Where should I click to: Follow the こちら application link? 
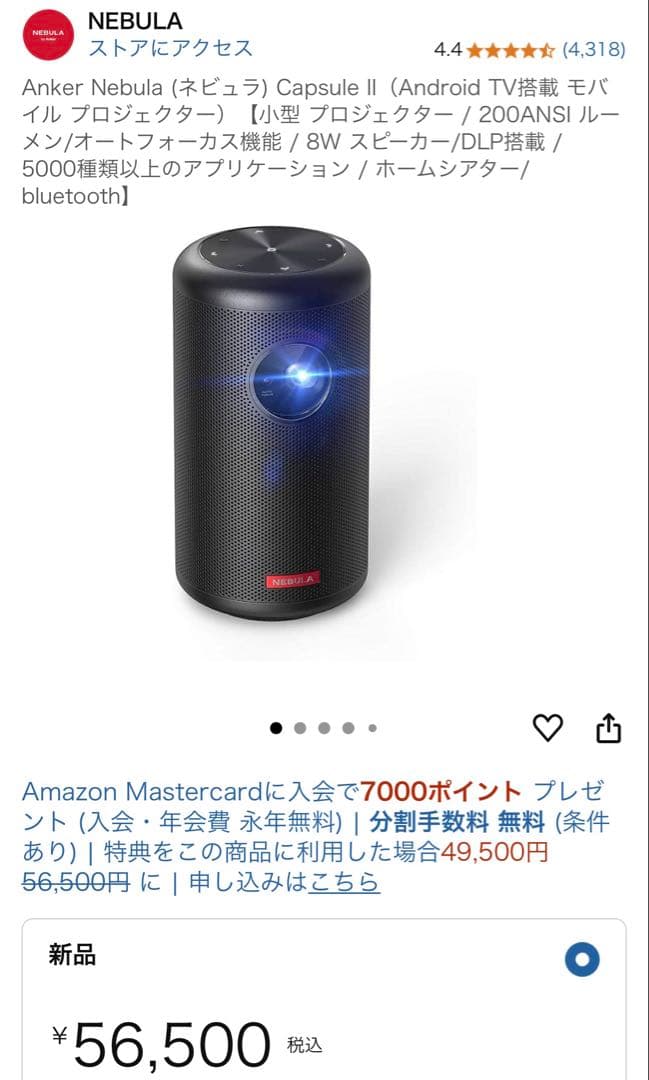(x=344, y=882)
